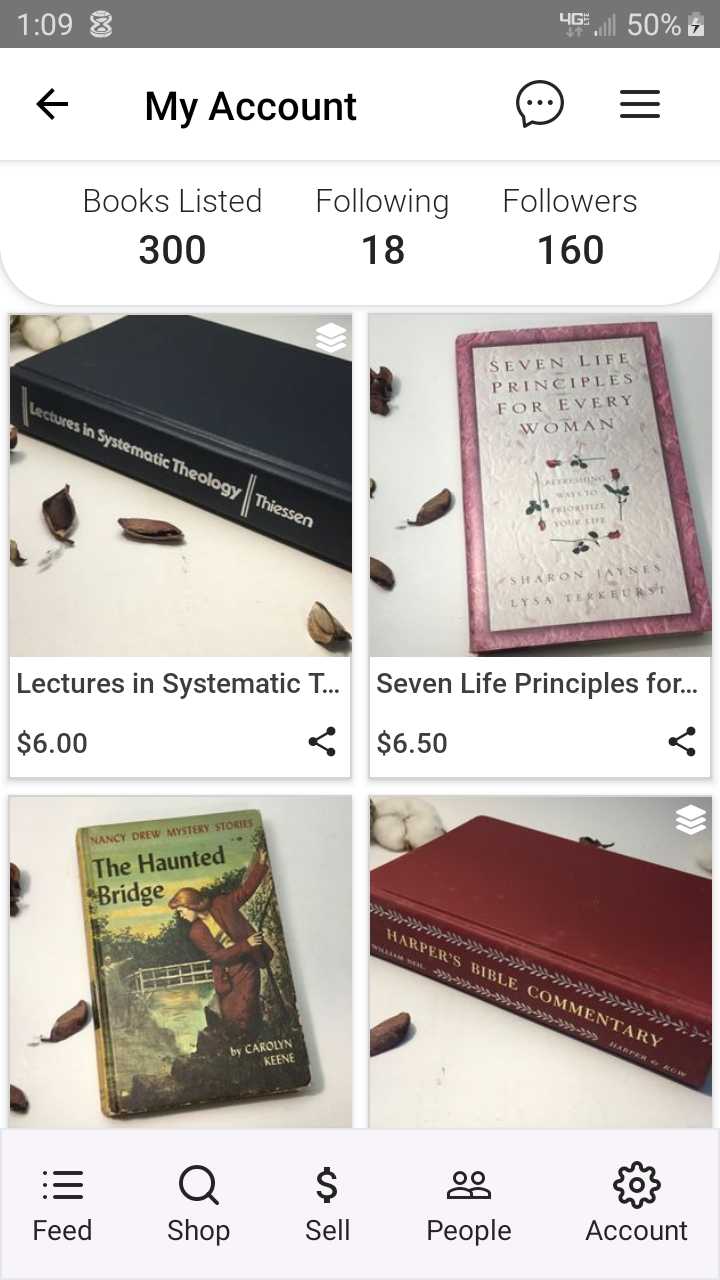This screenshot has width=720, height=1280.
Task: Share the Seven Life Principles book
Action: tap(682, 742)
